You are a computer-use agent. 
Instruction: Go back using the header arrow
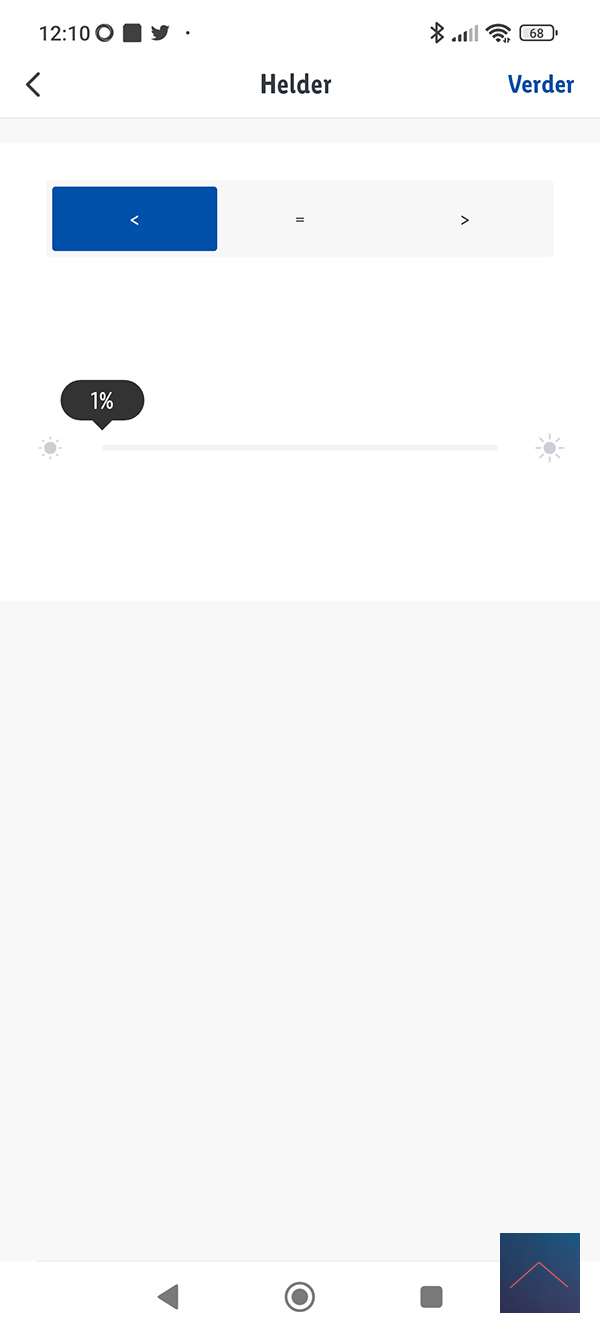pos(33,85)
